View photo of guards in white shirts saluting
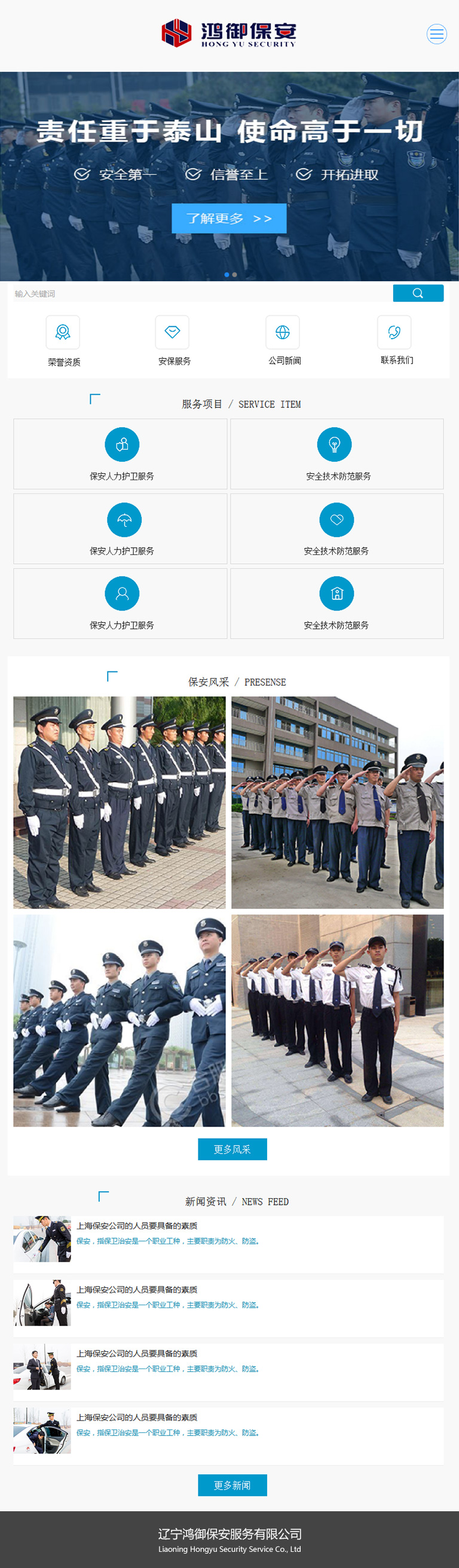The width and height of the screenshot is (459, 1568). pyautogui.click(x=337, y=1020)
